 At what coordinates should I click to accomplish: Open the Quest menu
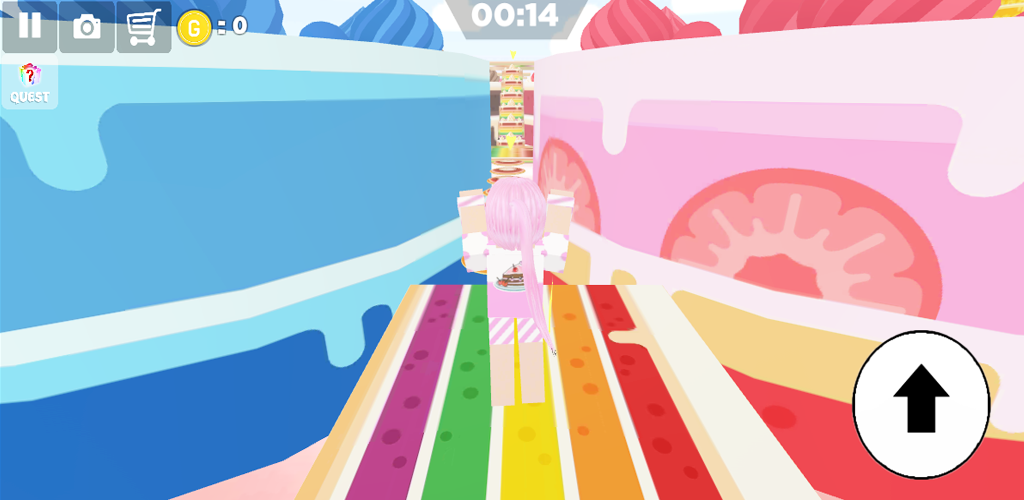coord(30,84)
